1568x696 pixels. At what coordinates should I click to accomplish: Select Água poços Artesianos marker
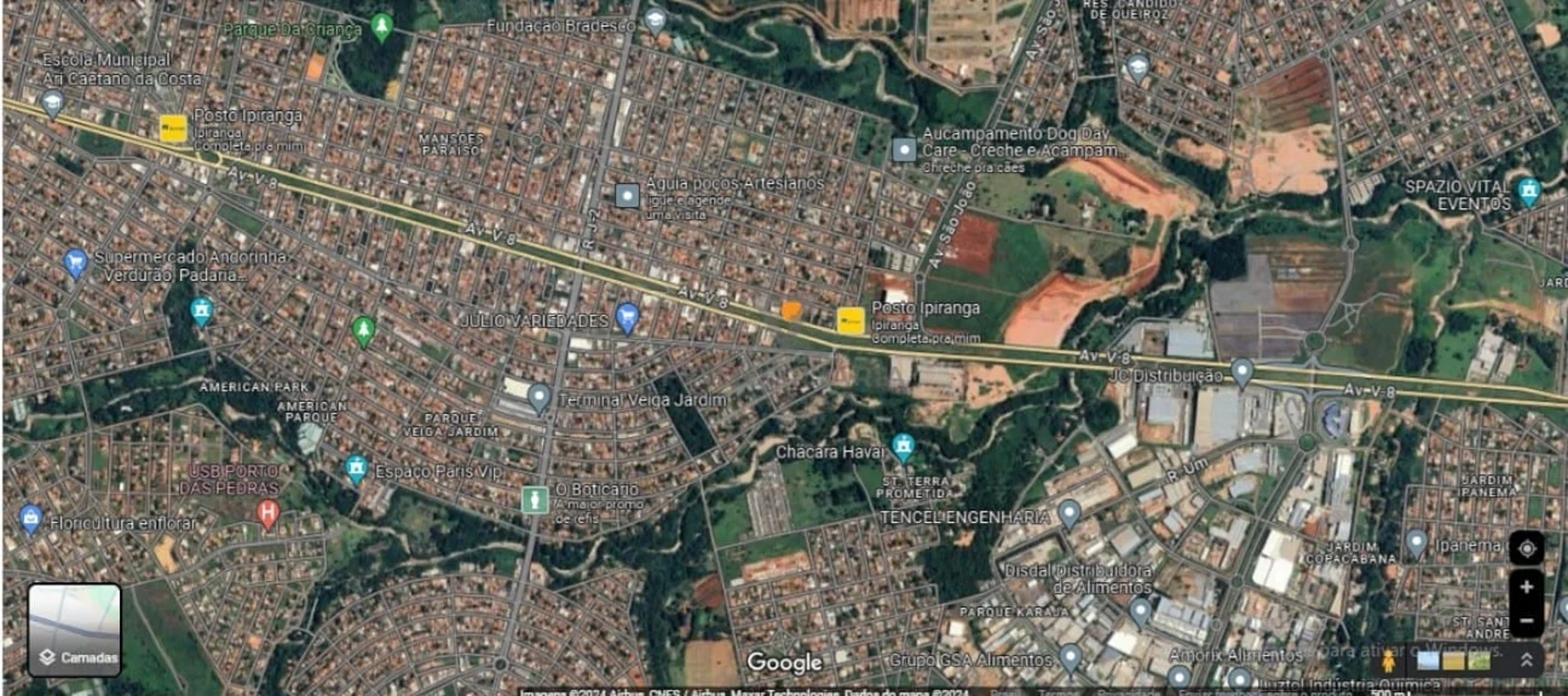pos(627,195)
